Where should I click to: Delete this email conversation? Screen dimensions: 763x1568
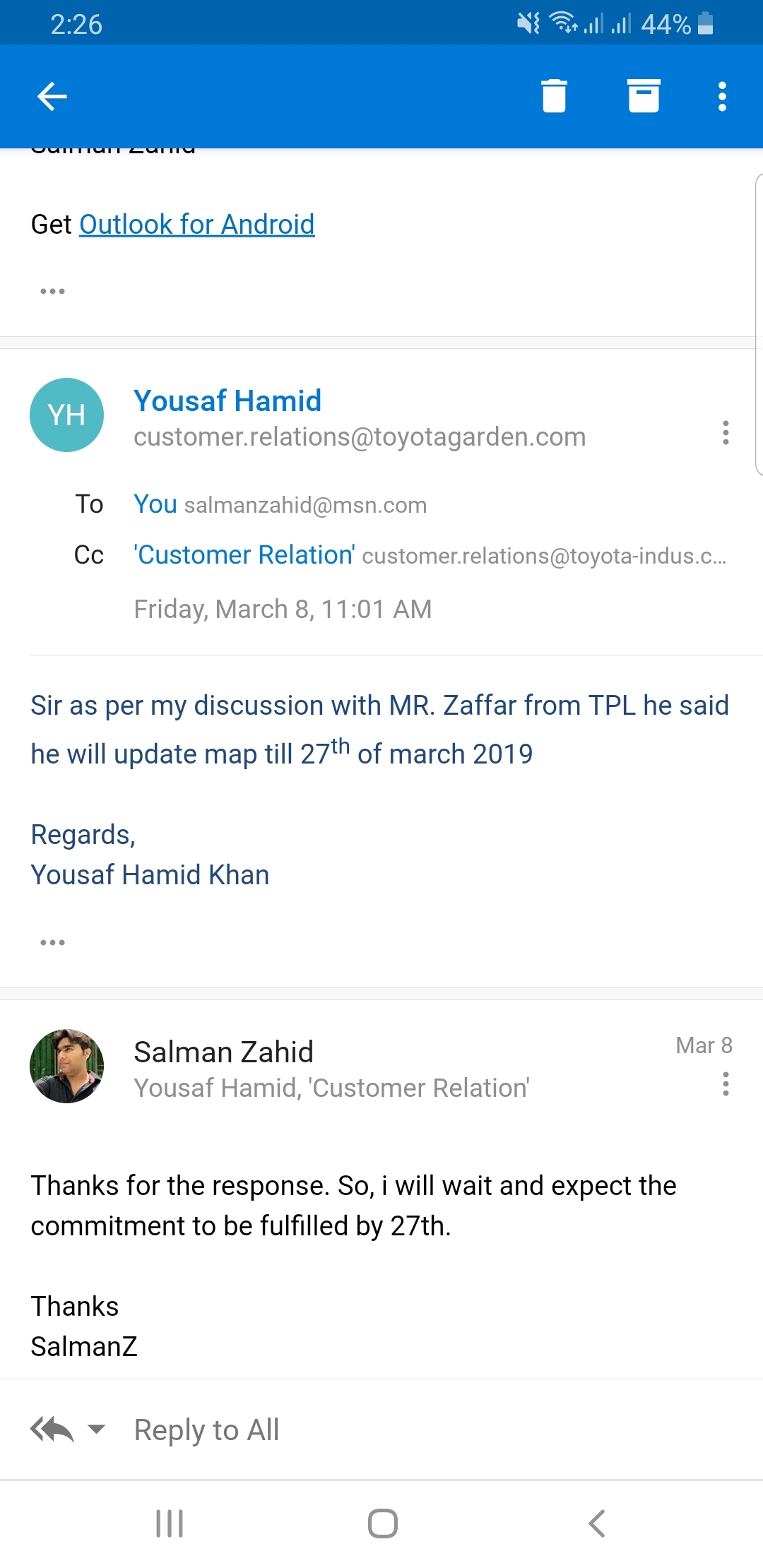[554, 96]
